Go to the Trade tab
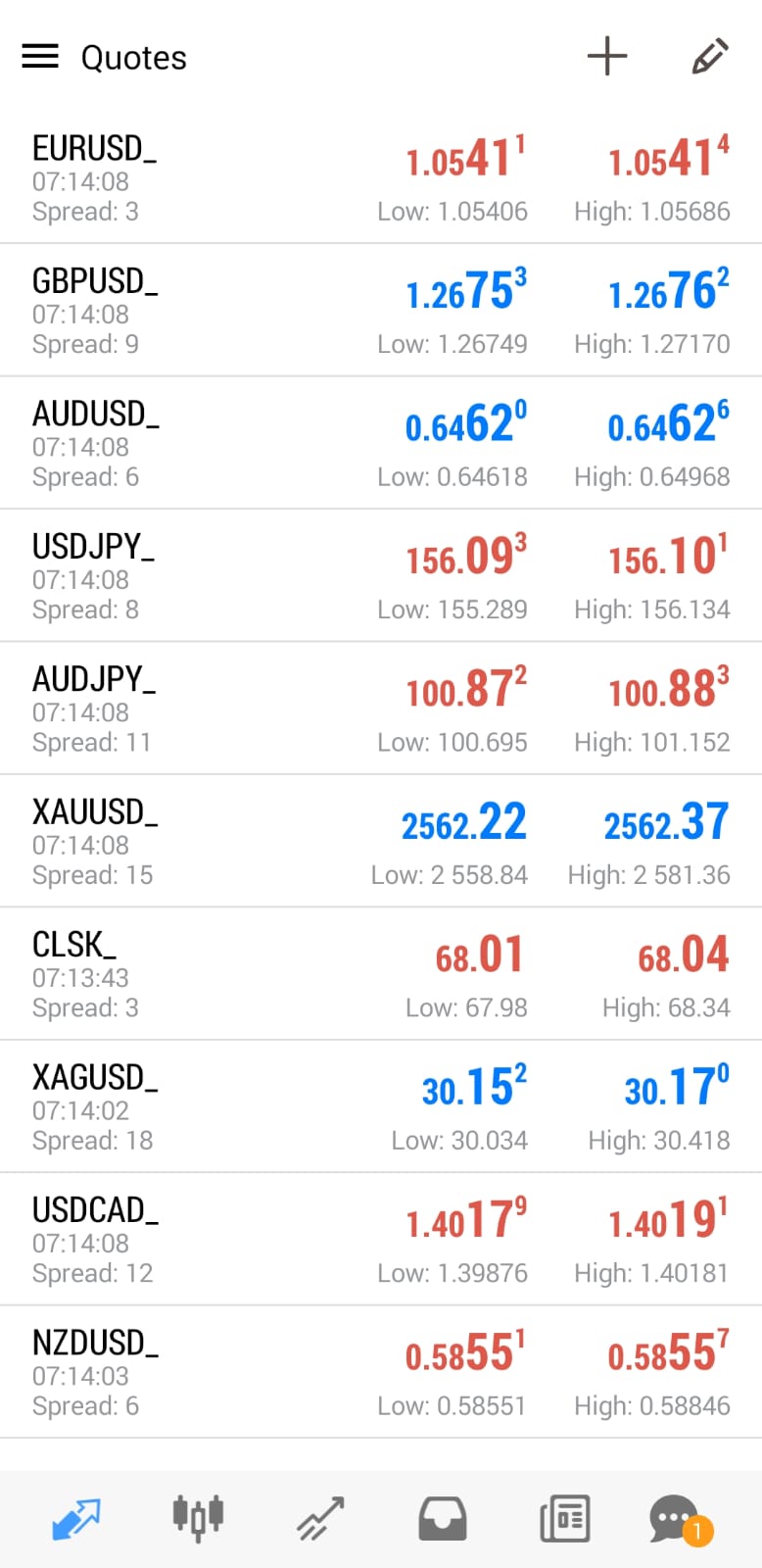This screenshot has height=1568, width=762. tap(320, 1518)
